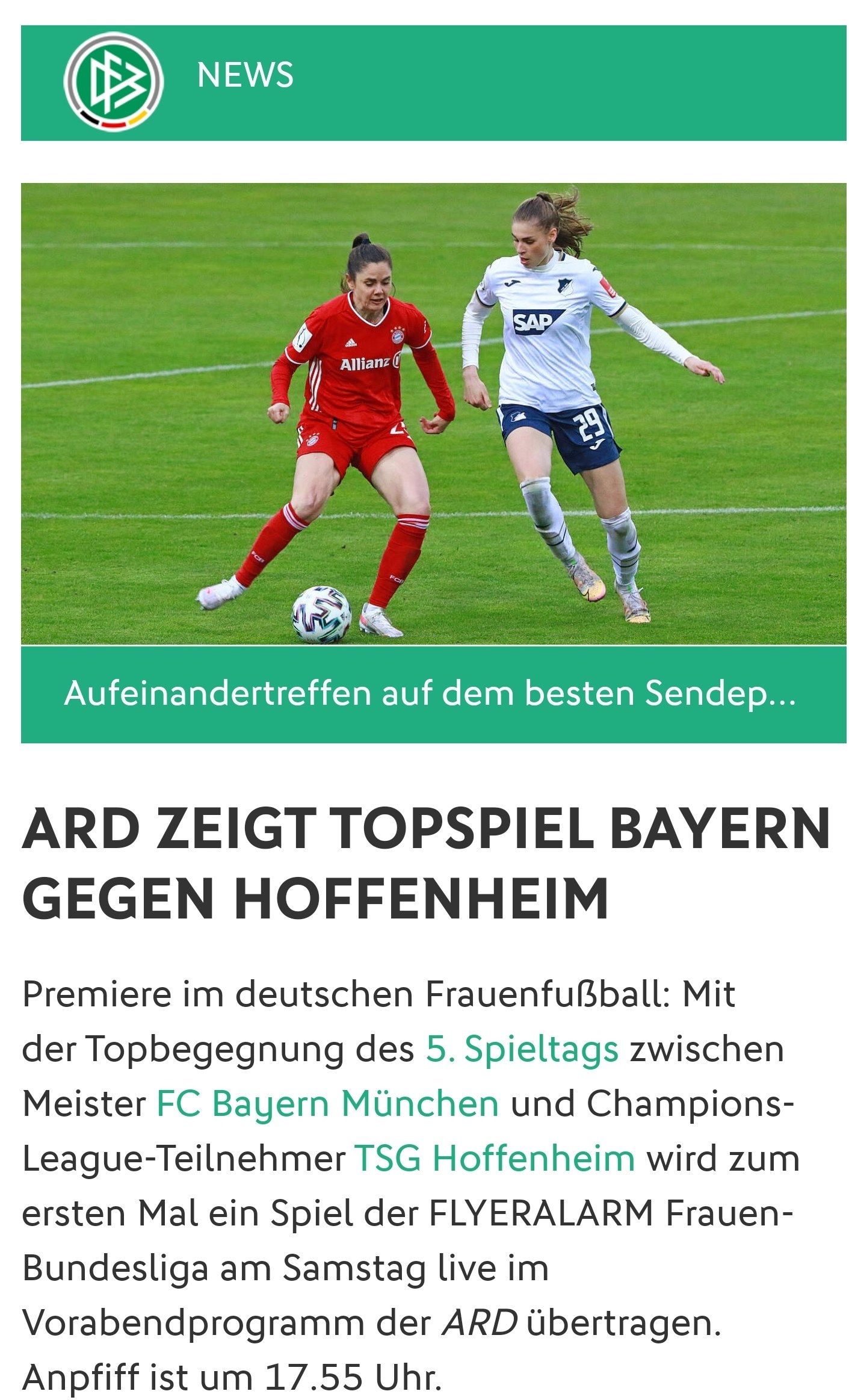Open the Bayern vs Hoffenheim article image
The width and height of the screenshot is (849, 1400).
point(433,414)
